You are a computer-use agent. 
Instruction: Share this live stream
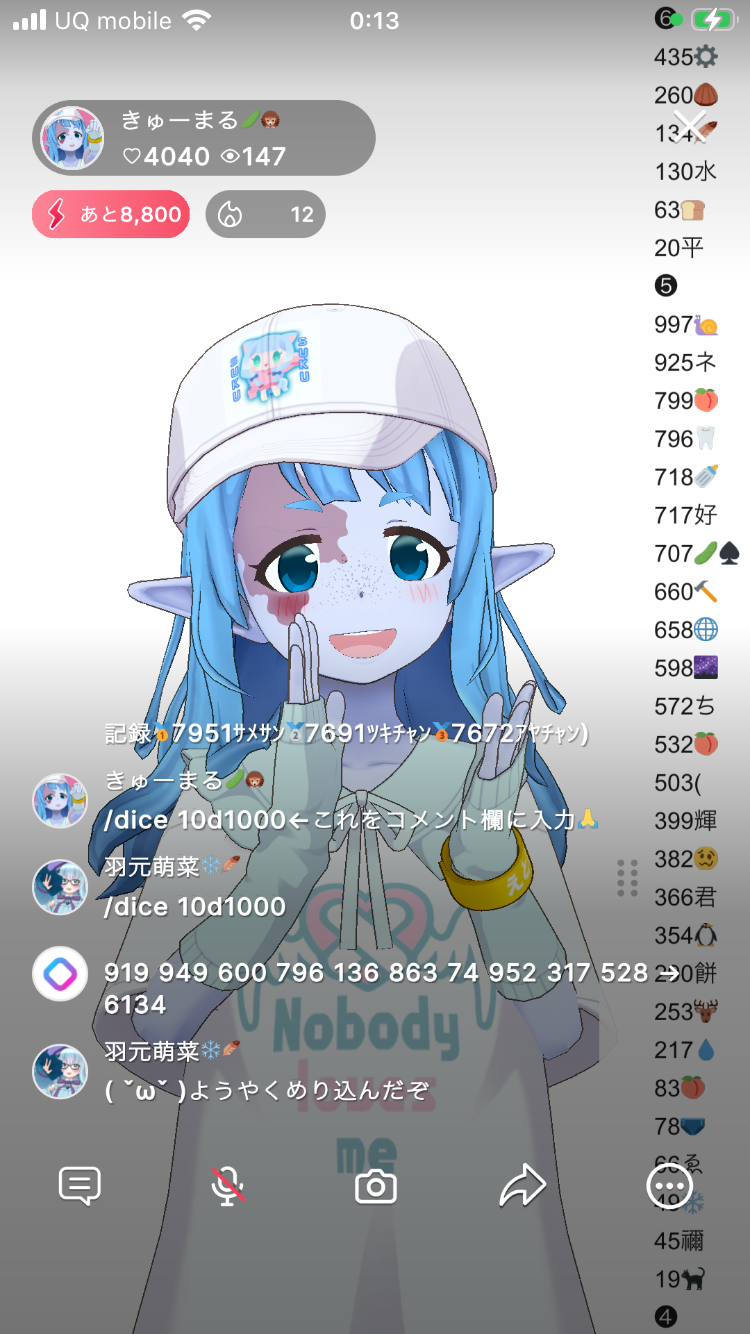[522, 1186]
